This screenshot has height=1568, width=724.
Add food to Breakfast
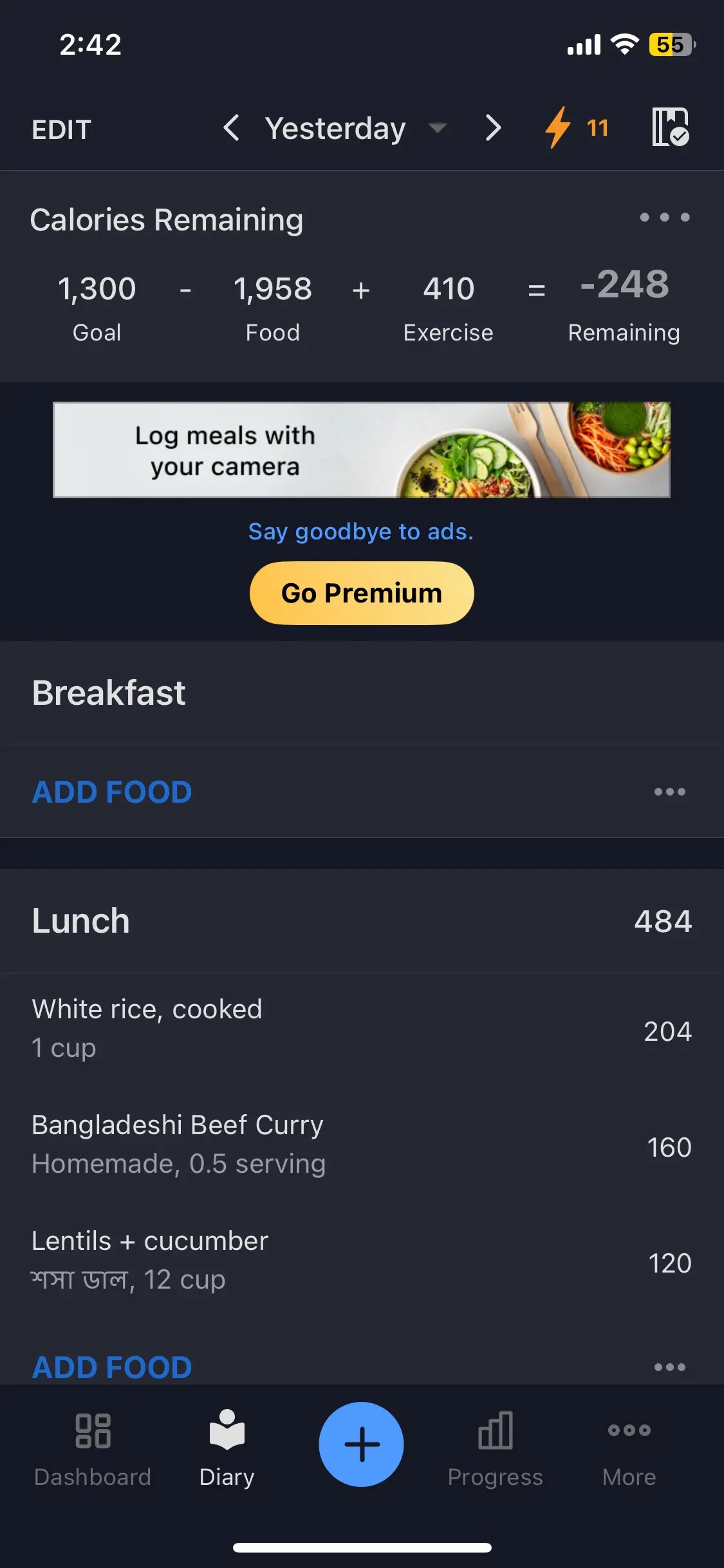112,792
